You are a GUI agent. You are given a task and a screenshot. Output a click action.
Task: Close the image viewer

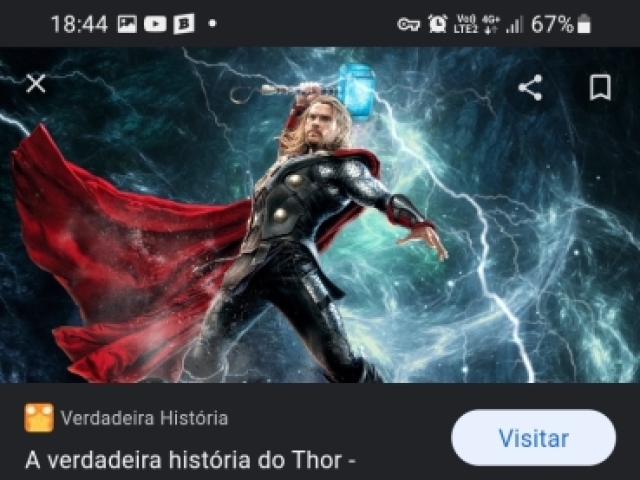36,84
